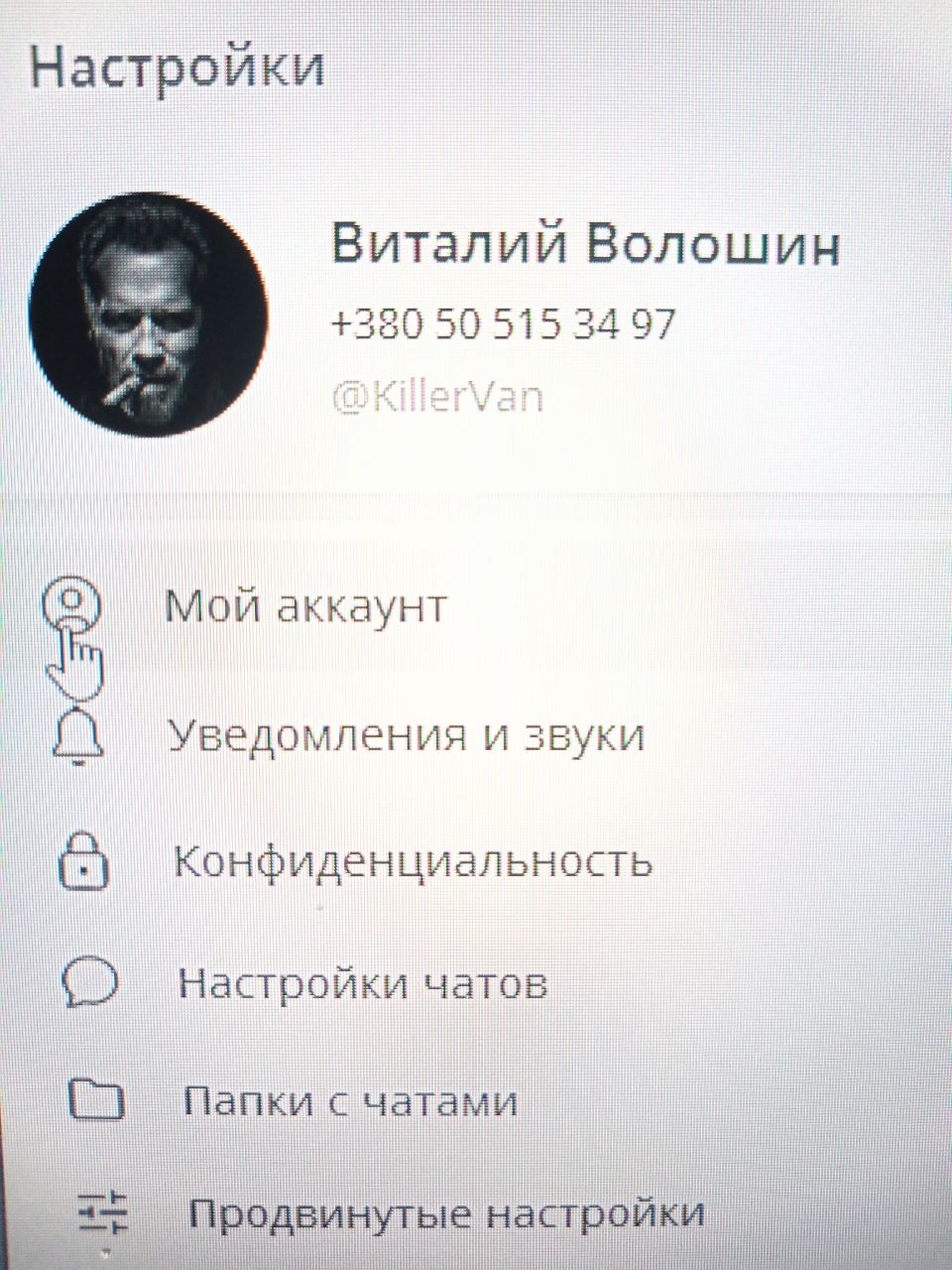Image resolution: width=952 pixels, height=1270 pixels.
Task: Open Папки с чатами
Action: [350, 1101]
